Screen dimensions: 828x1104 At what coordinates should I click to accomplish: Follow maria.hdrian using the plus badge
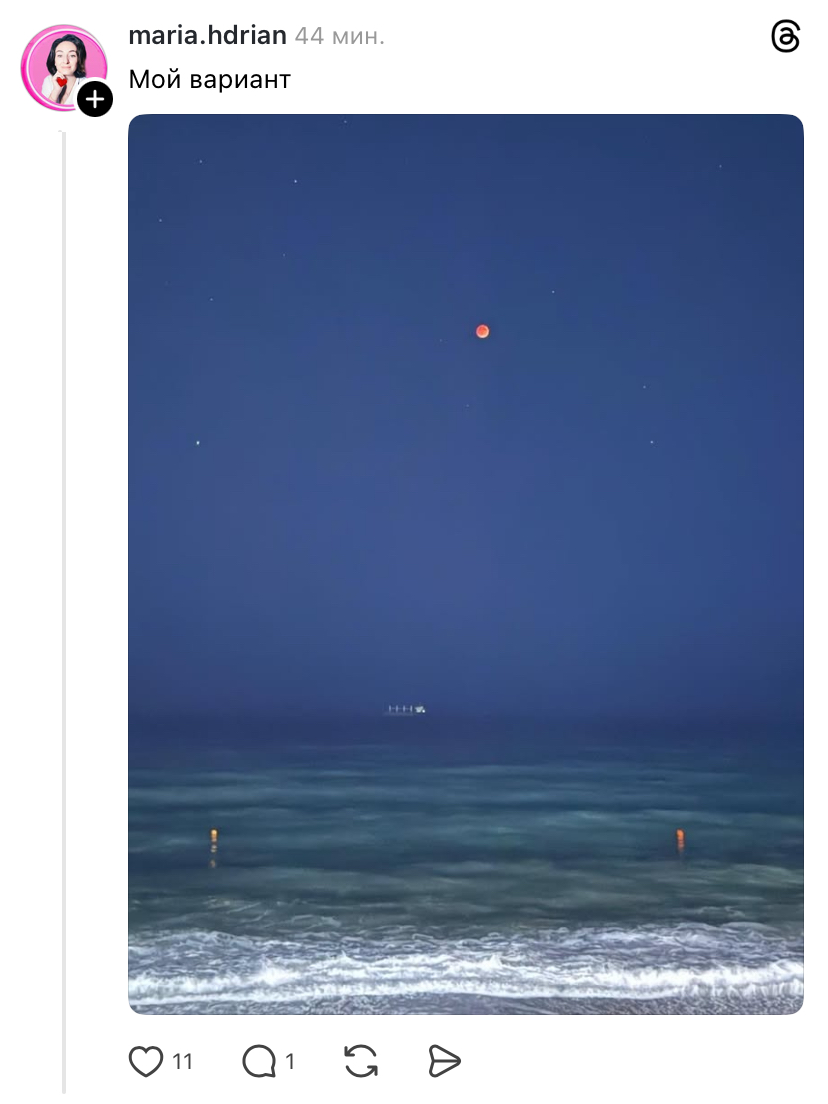95,99
